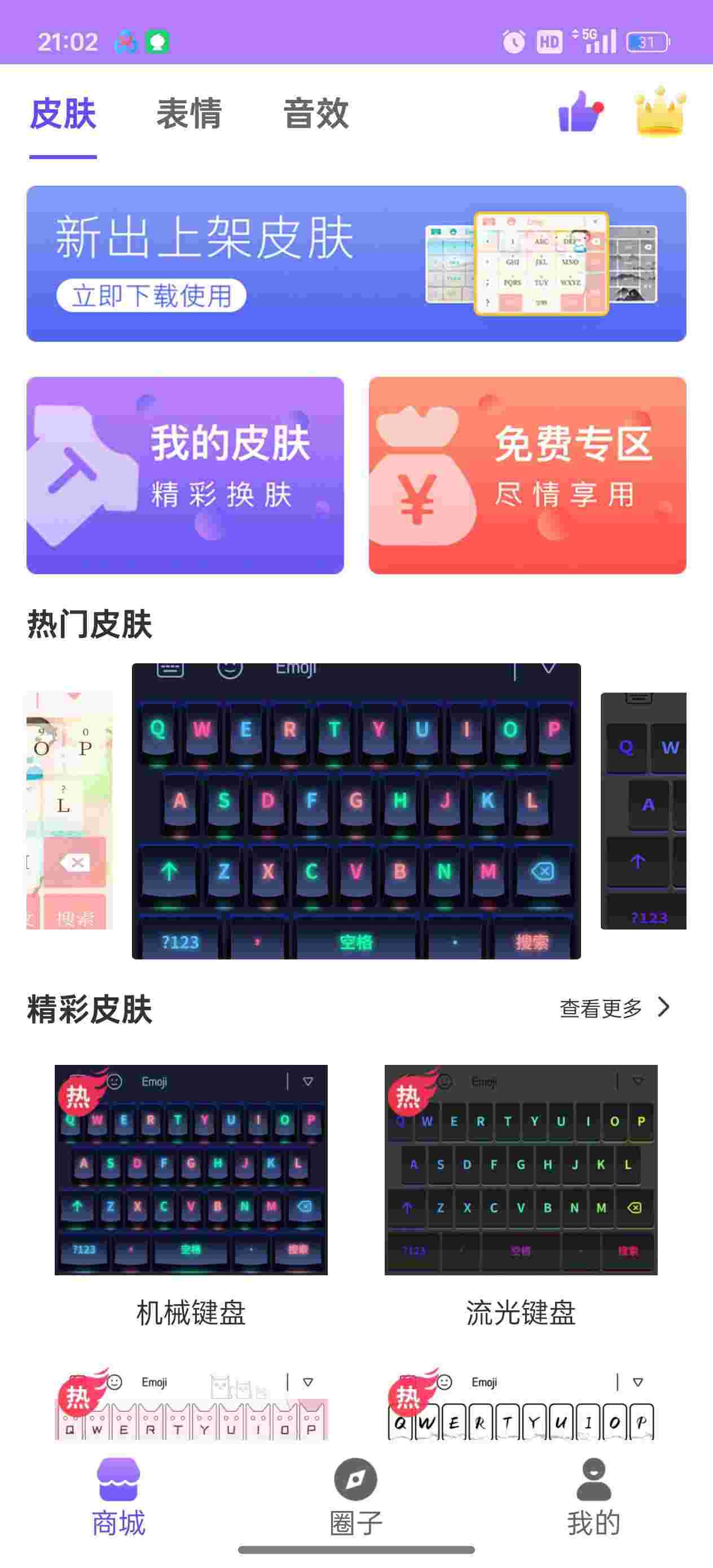Viewport: 713px width, 1568px height.
Task: Switch to the 表情 tab
Action: tap(189, 114)
